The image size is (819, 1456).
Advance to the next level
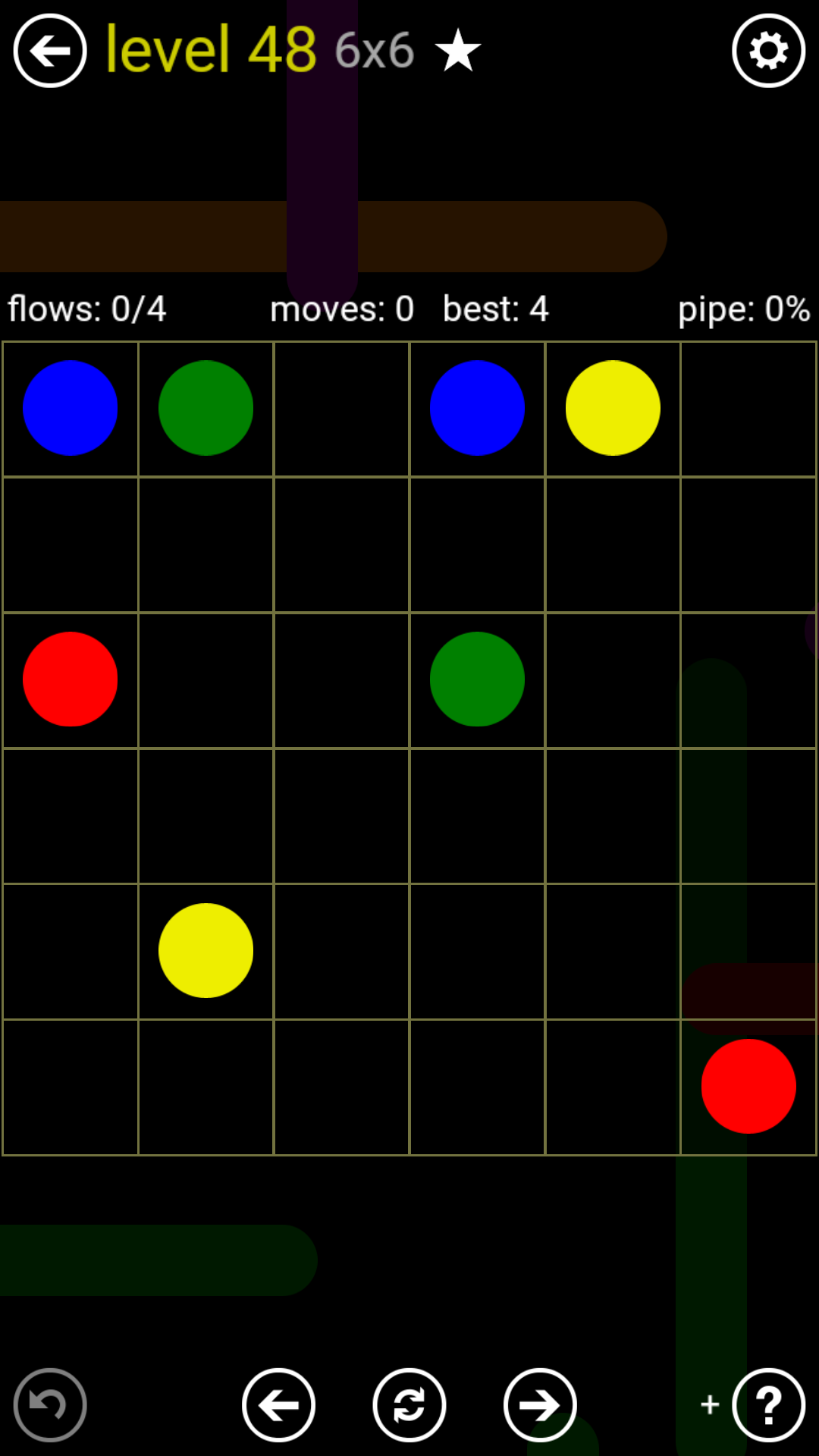(540, 1405)
